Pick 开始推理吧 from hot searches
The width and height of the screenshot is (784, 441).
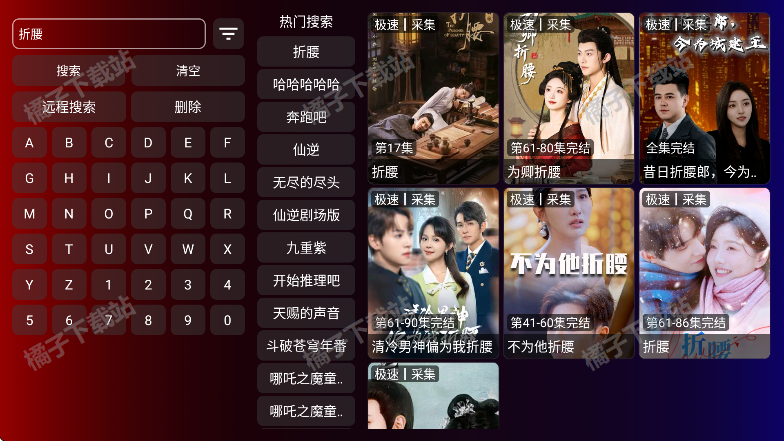[306, 280]
